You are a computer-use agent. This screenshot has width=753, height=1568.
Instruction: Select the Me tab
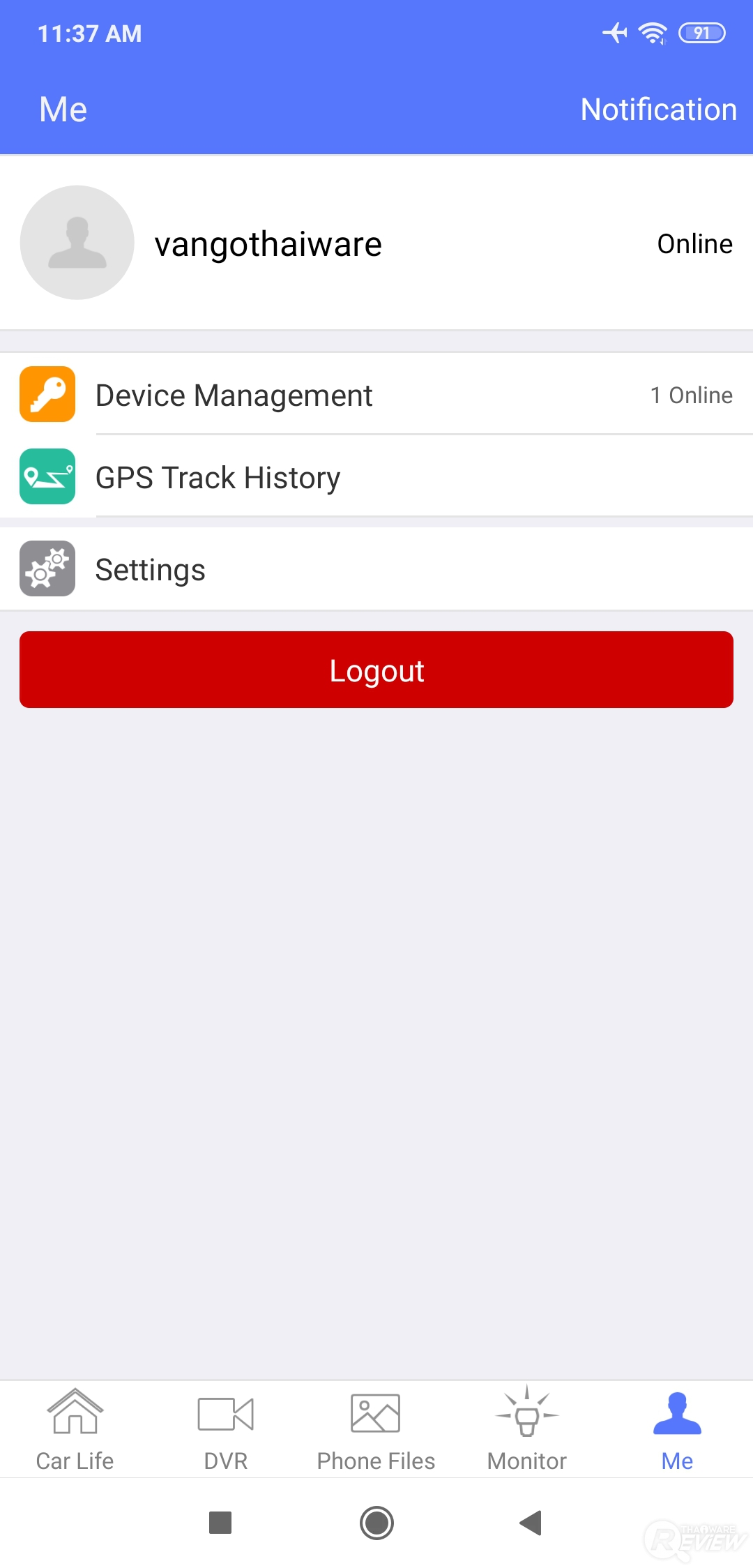pos(677,1430)
